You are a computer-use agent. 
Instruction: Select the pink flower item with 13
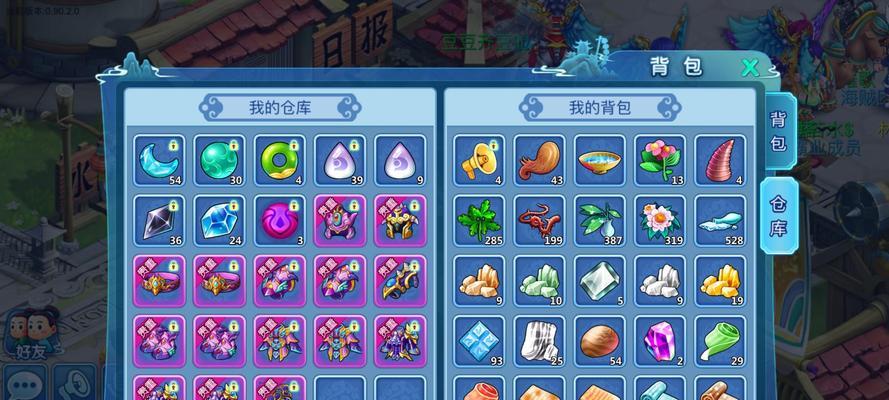(659, 160)
